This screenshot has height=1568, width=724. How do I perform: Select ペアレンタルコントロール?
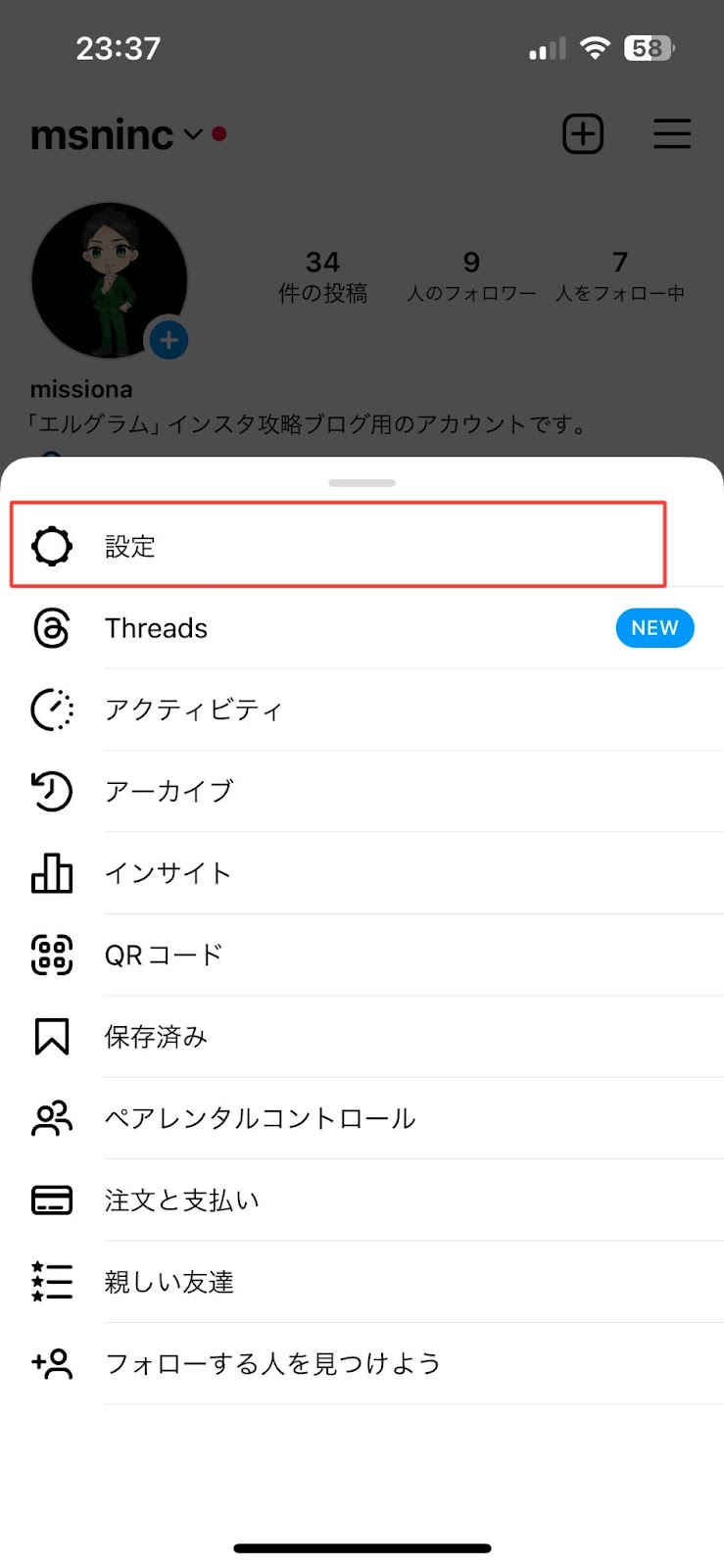[x=362, y=1118]
